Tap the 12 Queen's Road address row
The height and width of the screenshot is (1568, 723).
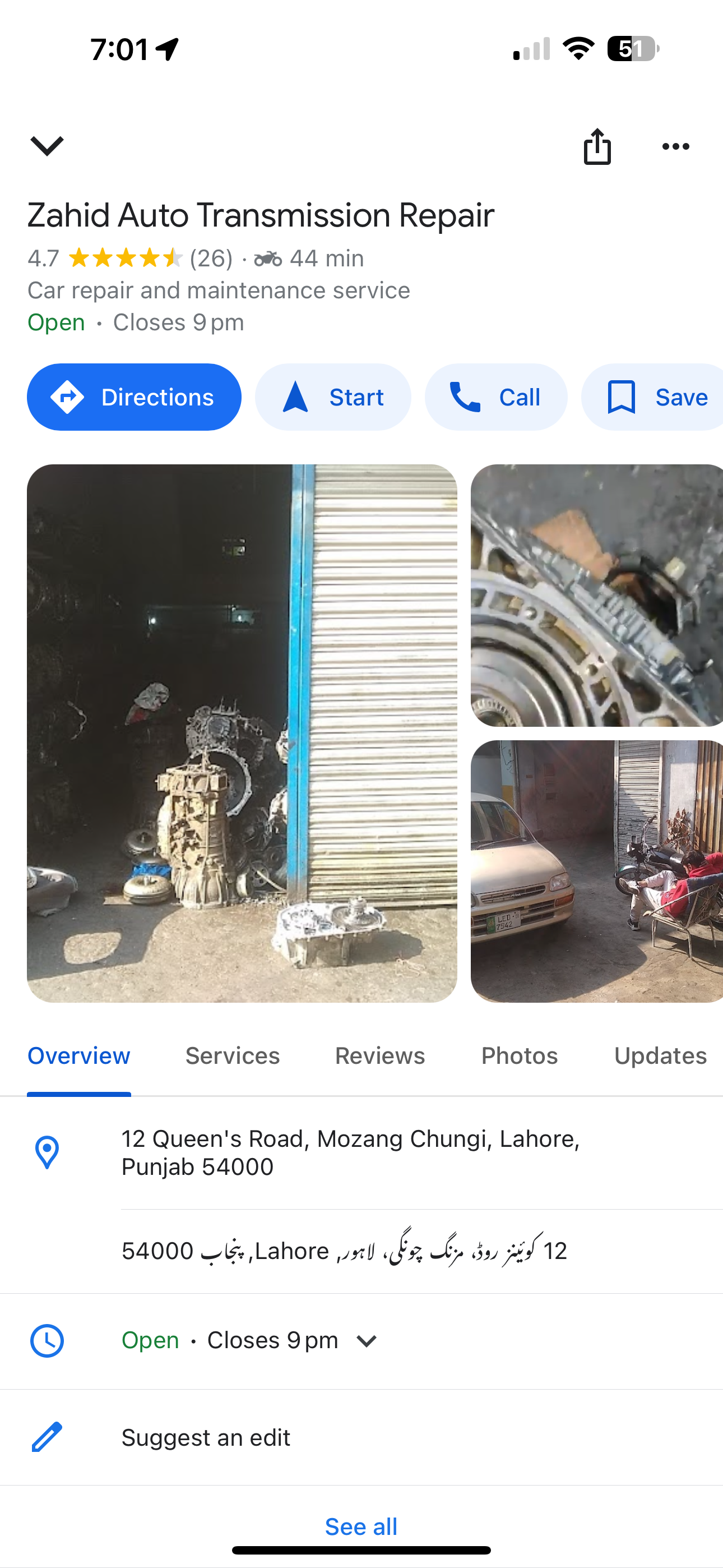click(x=350, y=1152)
